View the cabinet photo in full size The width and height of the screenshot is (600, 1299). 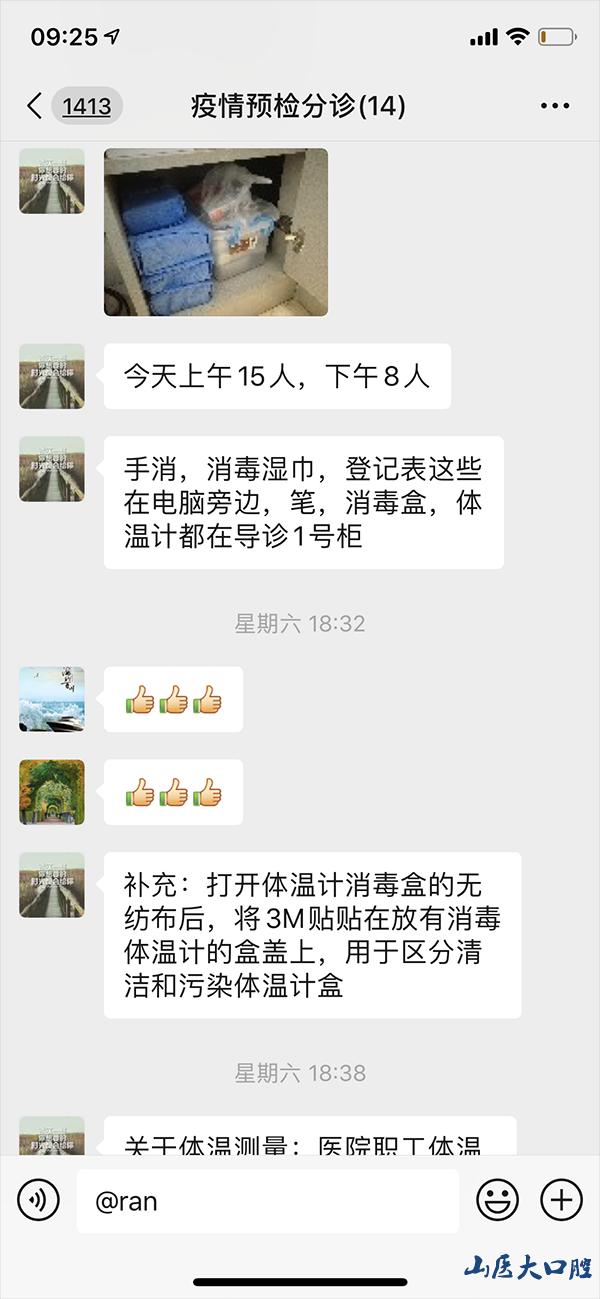[216, 232]
